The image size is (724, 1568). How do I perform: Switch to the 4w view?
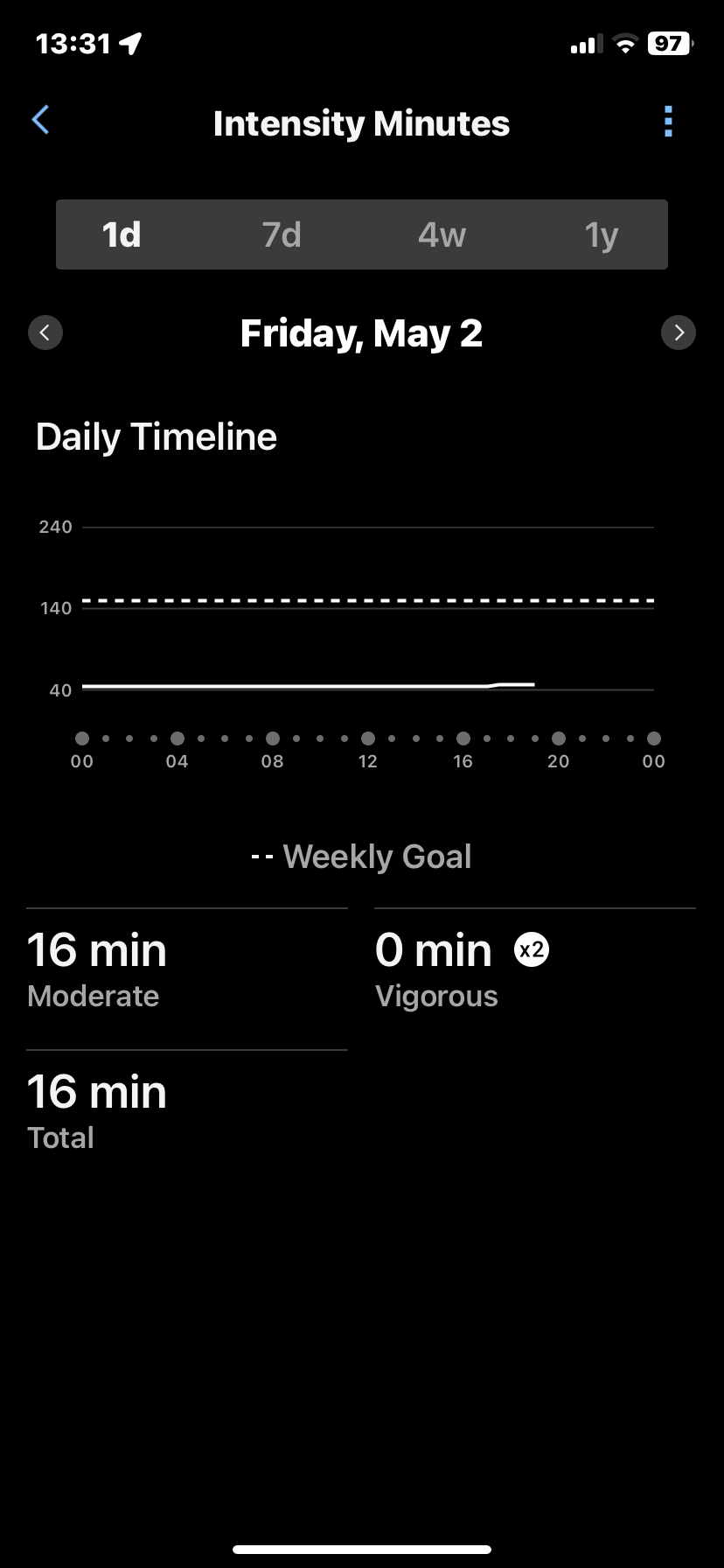442,234
